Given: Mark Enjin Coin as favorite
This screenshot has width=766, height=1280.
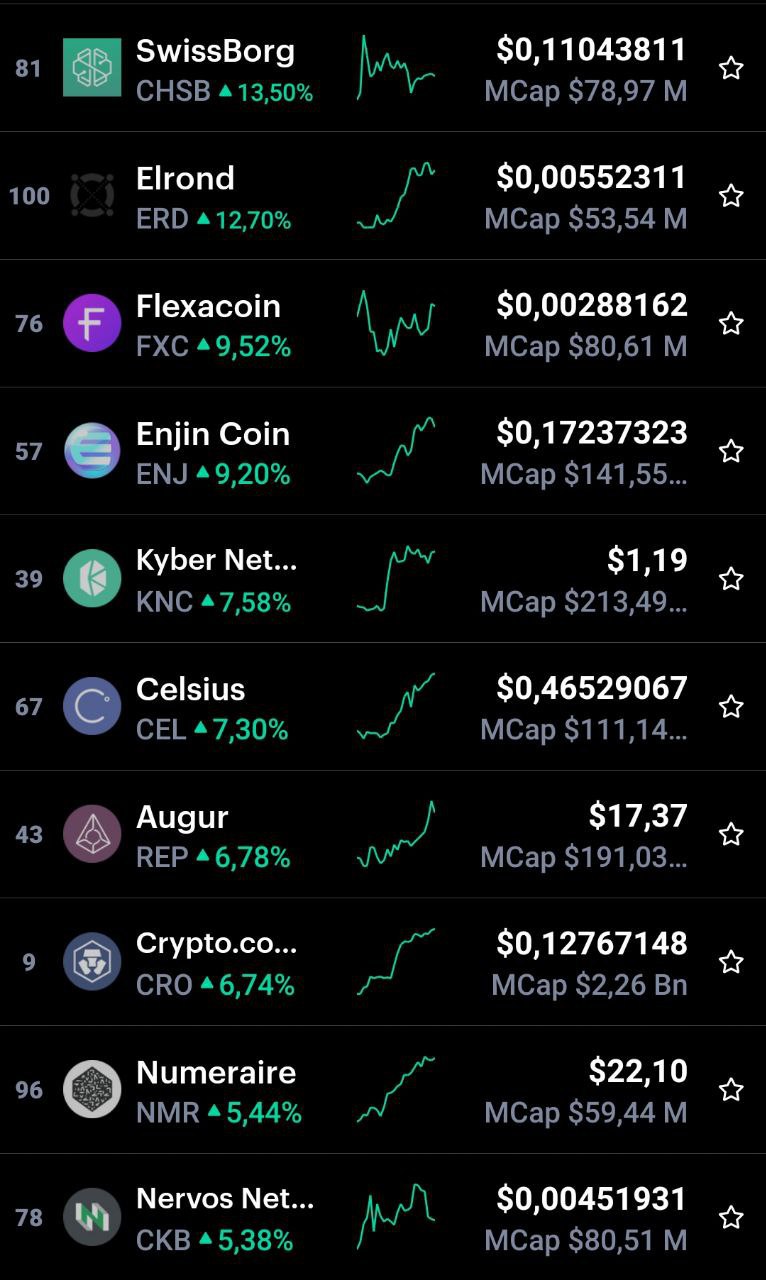Looking at the screenshot, I should click(x=731, y=451).
